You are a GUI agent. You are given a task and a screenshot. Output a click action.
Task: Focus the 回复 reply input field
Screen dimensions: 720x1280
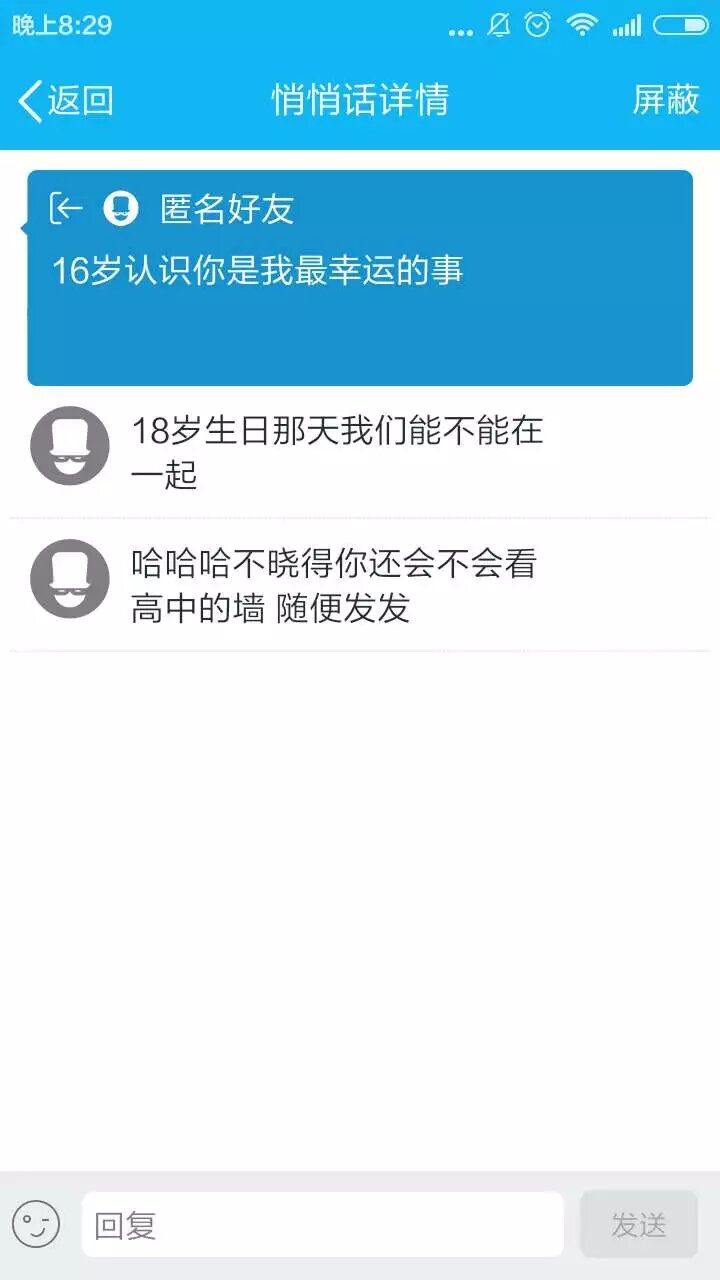point(322,1224)
